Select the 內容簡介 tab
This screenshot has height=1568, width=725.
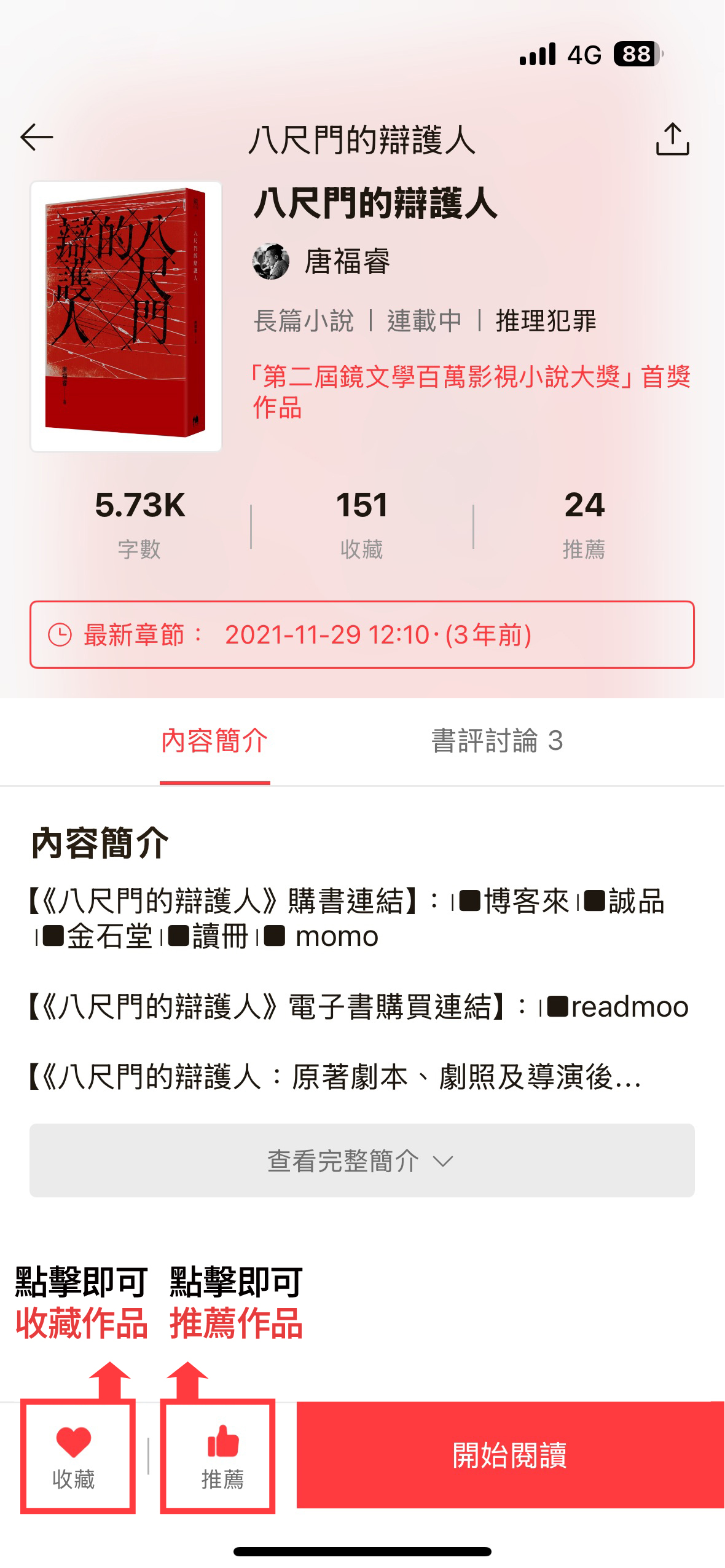[214, 741]
